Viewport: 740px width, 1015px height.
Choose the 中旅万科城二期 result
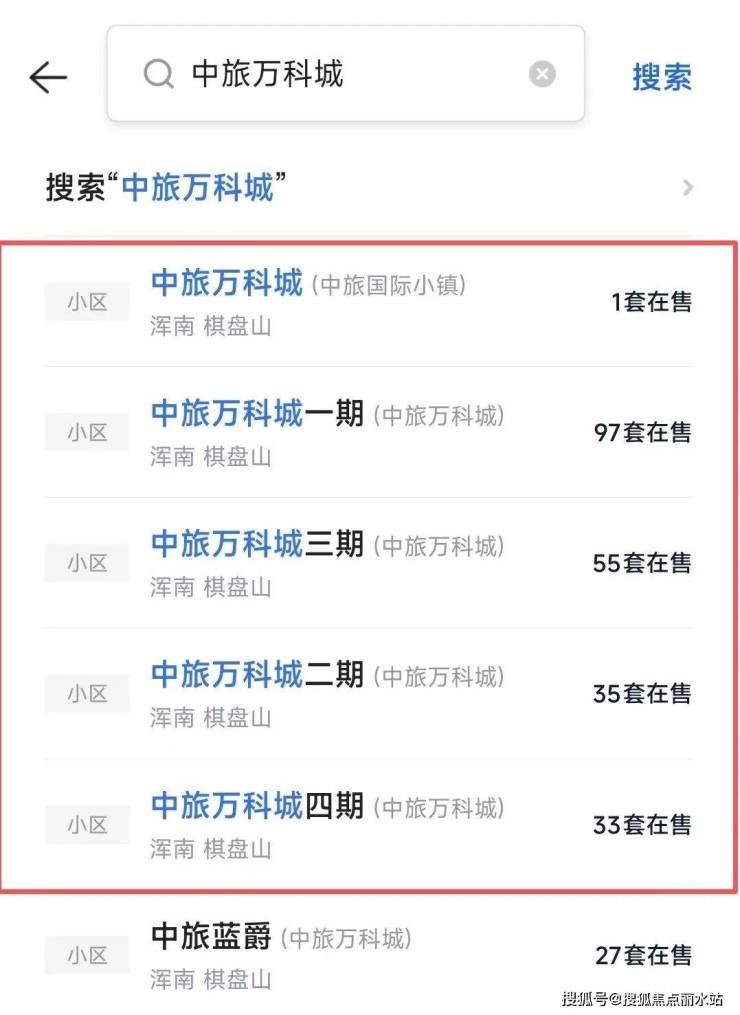pyautogui.click(x=368, y=694)
